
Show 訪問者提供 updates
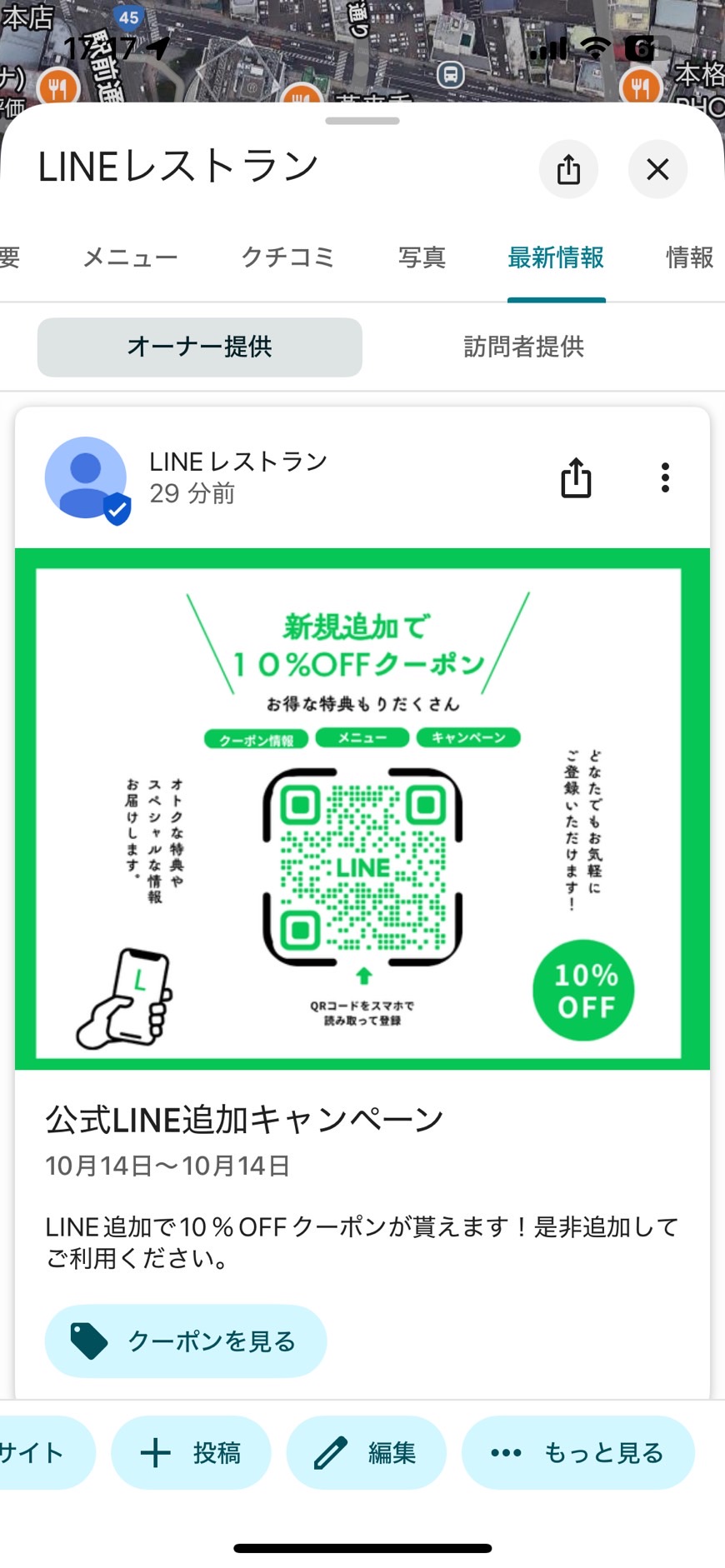click(523, 347)
